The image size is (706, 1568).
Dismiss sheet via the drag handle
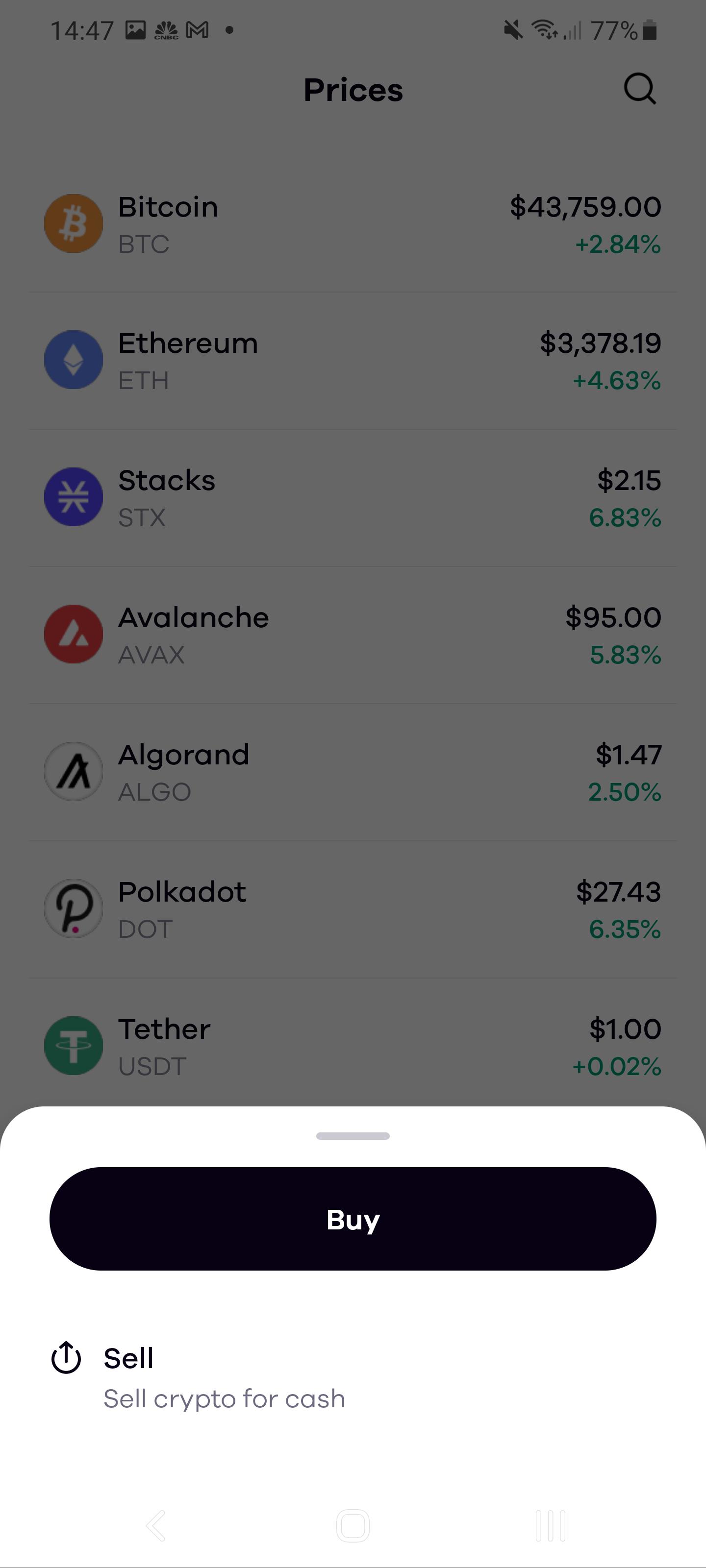[x=353, y=1136]
